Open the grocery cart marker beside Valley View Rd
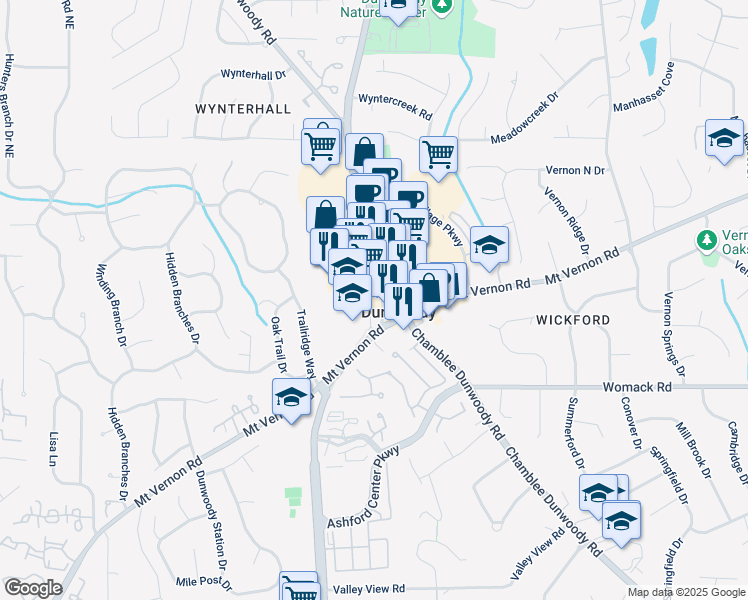Image resolution: width=748 pixels, height=600 pixels. 299,589
